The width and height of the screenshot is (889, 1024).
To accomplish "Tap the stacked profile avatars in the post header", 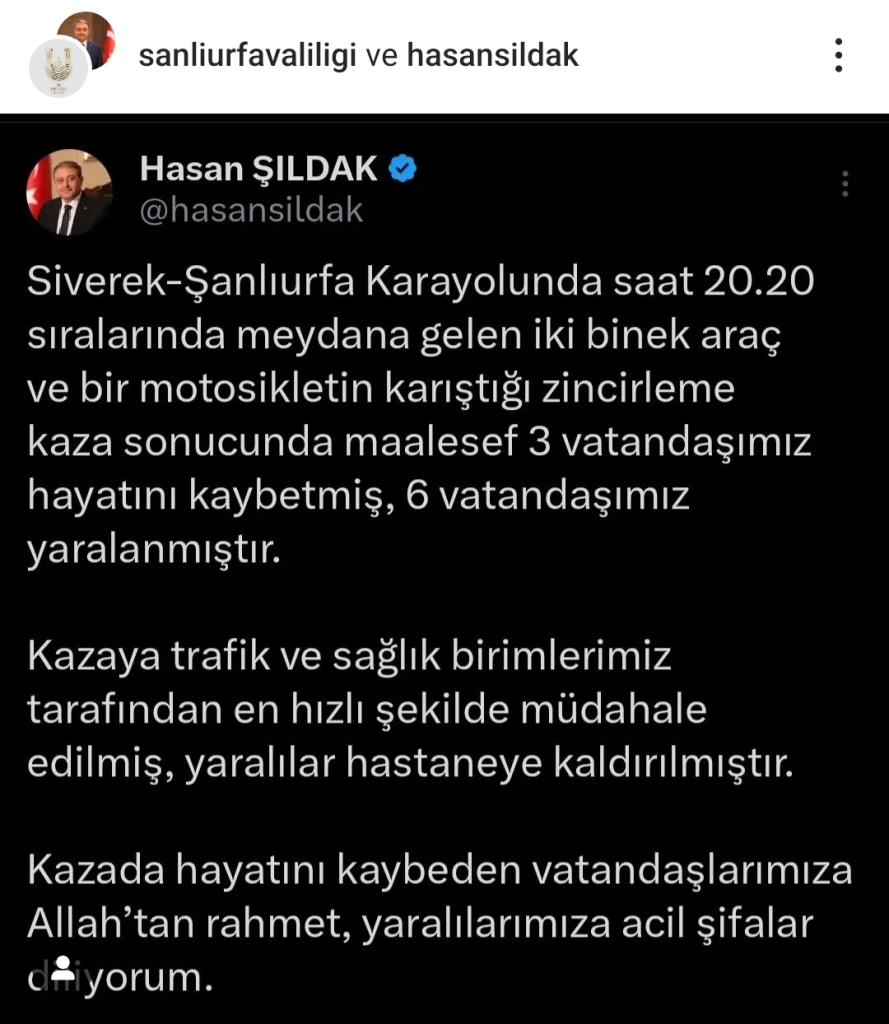I will pyautogui.click(x=72, y=54).
